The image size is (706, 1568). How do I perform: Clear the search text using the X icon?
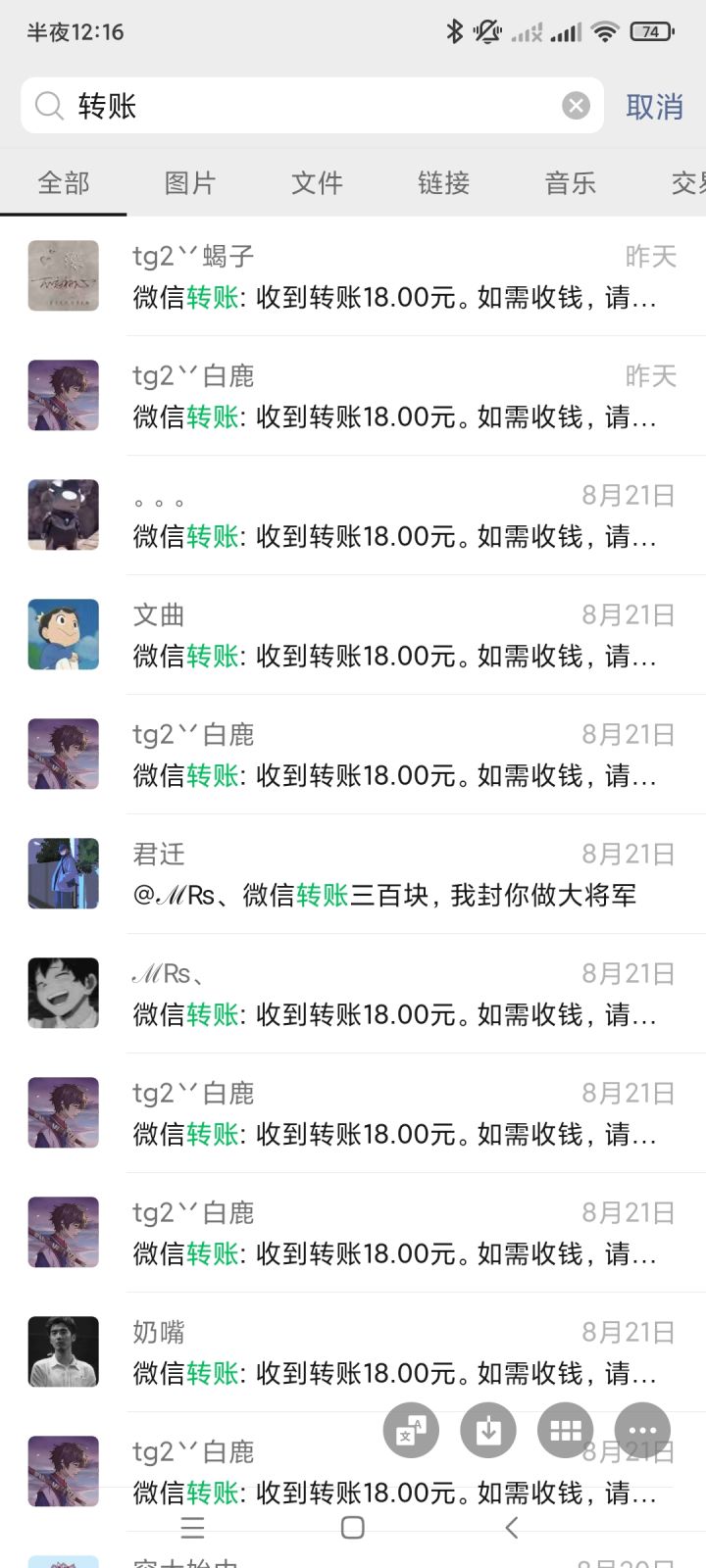(x=577, y=106)
